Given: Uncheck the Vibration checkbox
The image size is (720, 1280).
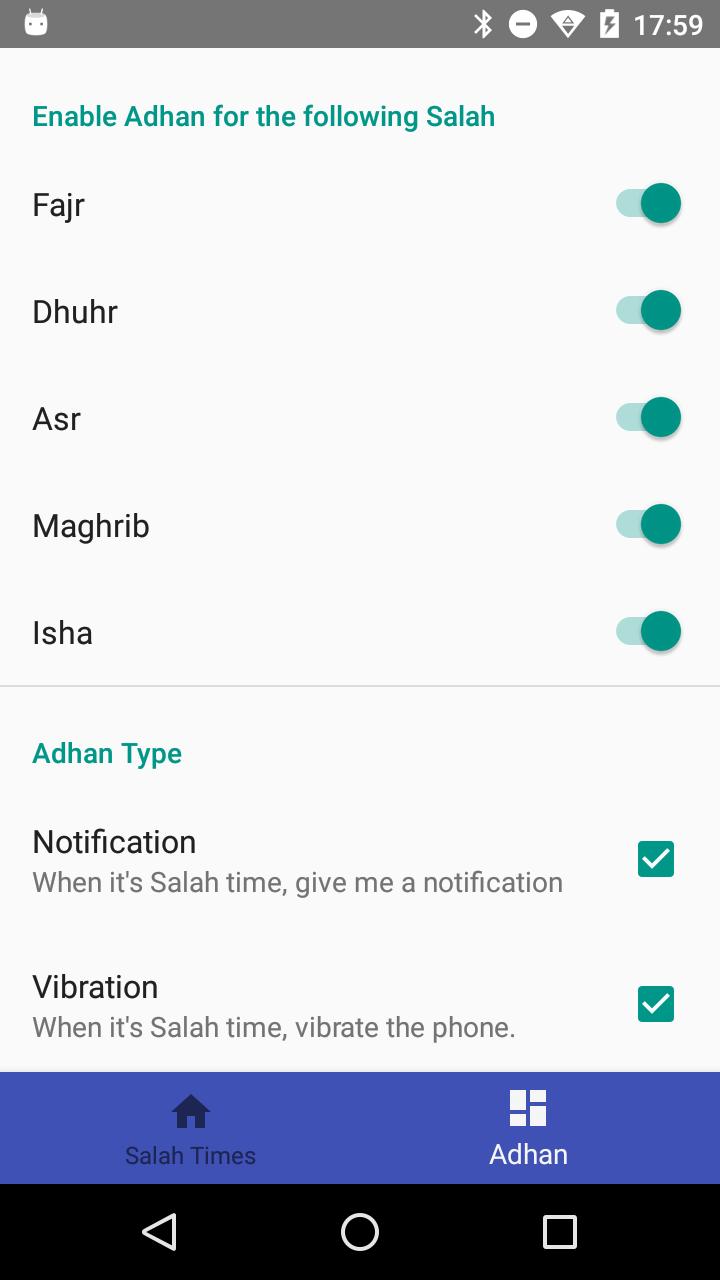Looking at the screenshot, I should click(x=656, y=1004).
